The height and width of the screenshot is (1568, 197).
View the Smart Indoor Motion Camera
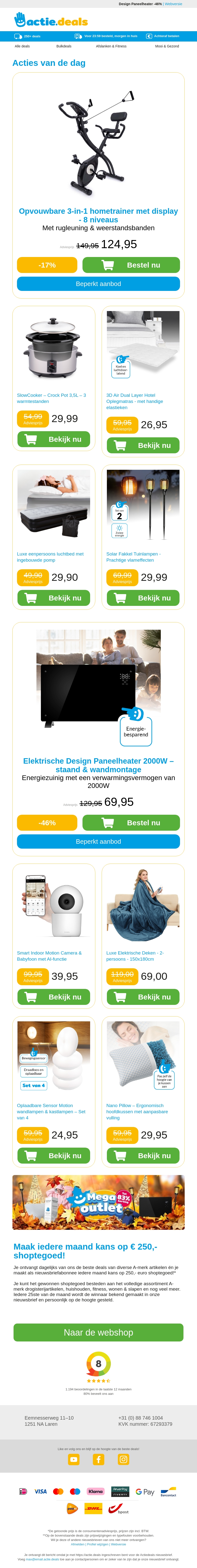point(54,997)
